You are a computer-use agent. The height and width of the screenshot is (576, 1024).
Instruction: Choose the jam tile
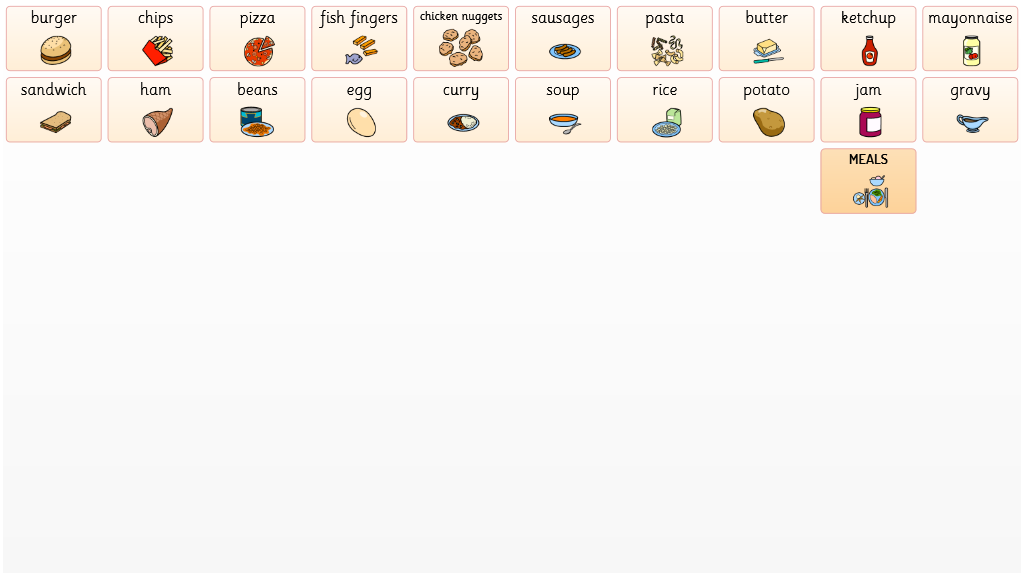coord(868,110)
